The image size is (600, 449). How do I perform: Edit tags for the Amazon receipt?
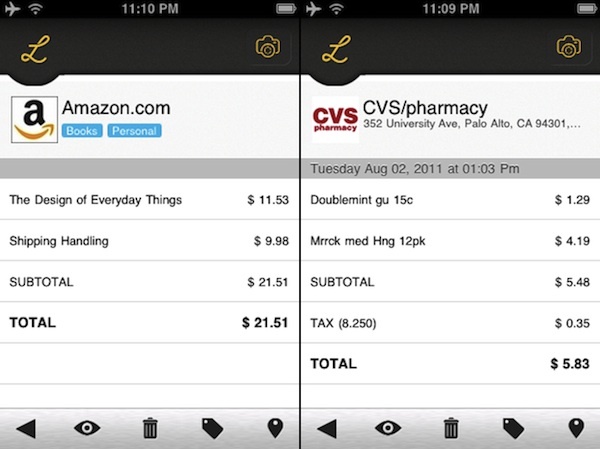pyautogui.click(x=212, y=429)
